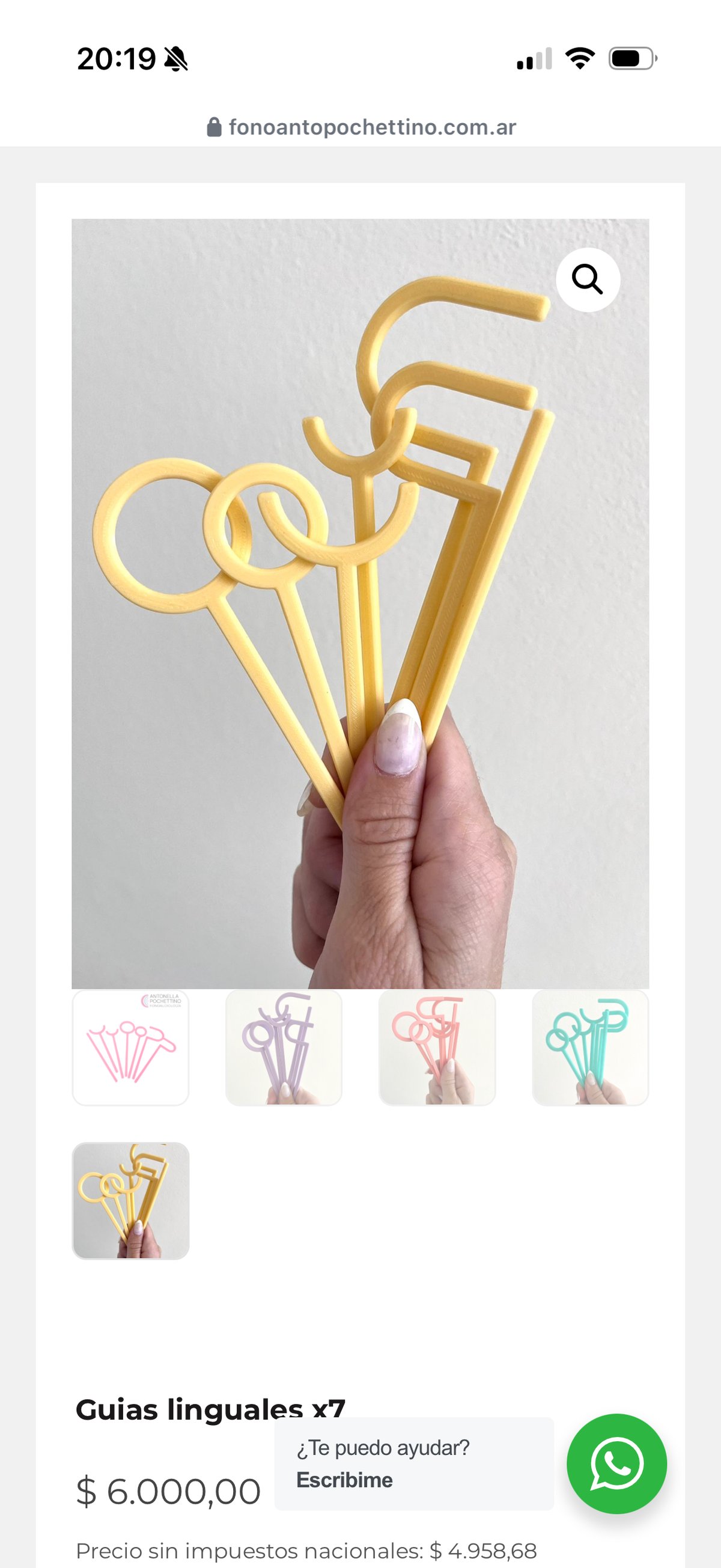Select the yellow guides thumbnail
721x1568 pixels.
pos(131,1201)
